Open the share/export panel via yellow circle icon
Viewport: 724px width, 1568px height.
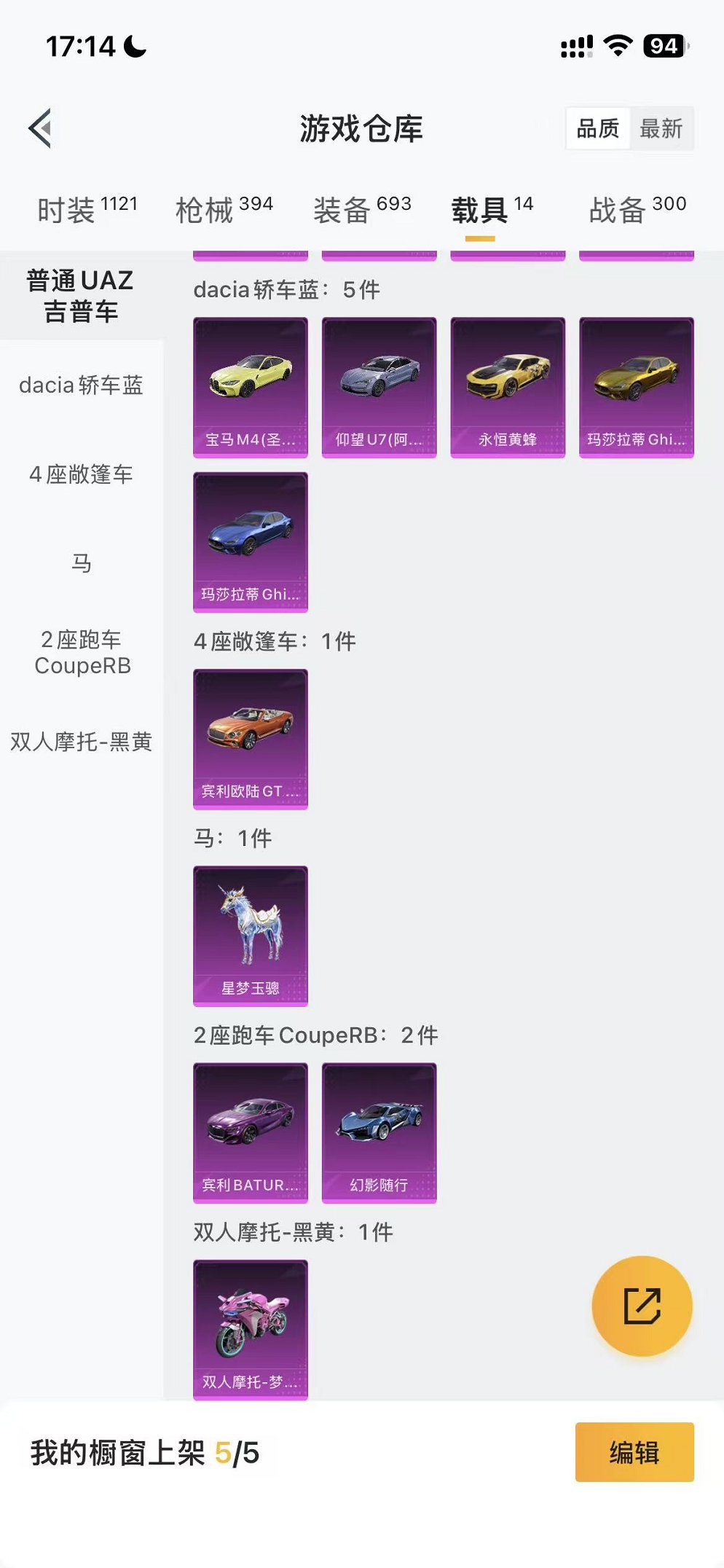tap(641, 1308)
